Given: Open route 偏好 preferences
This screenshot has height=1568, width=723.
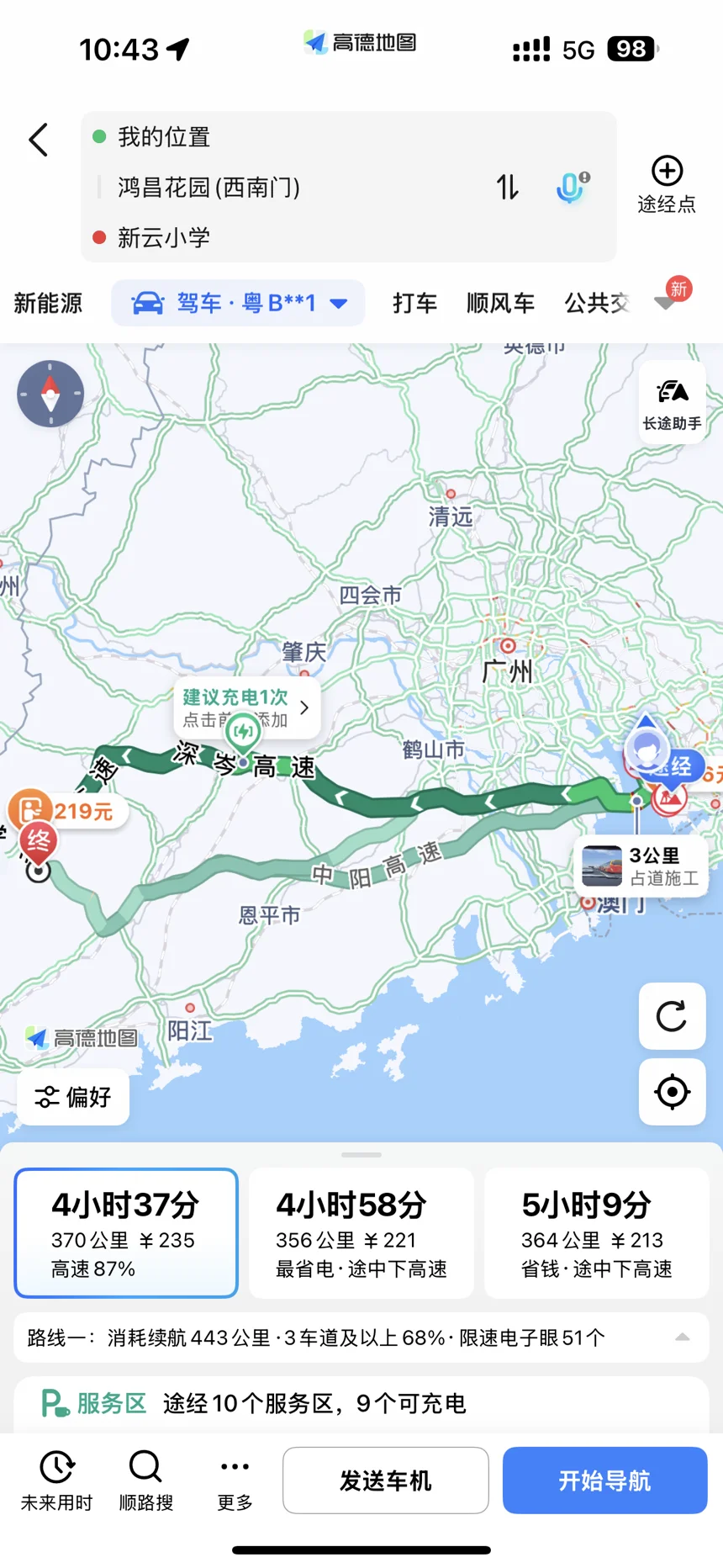Looking at the screenshot, I should tap(73, 1097).
